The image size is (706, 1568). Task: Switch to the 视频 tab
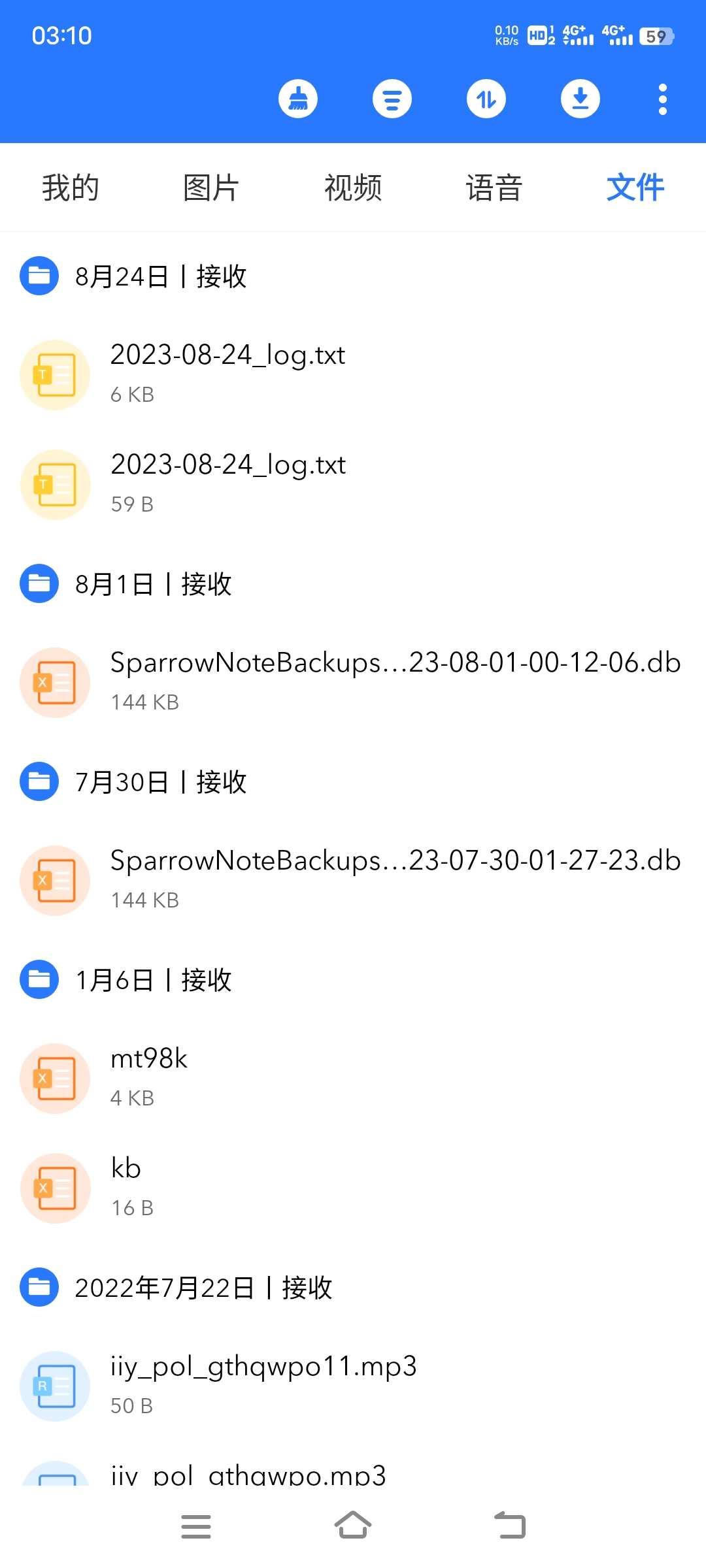(x=353, y=188)
